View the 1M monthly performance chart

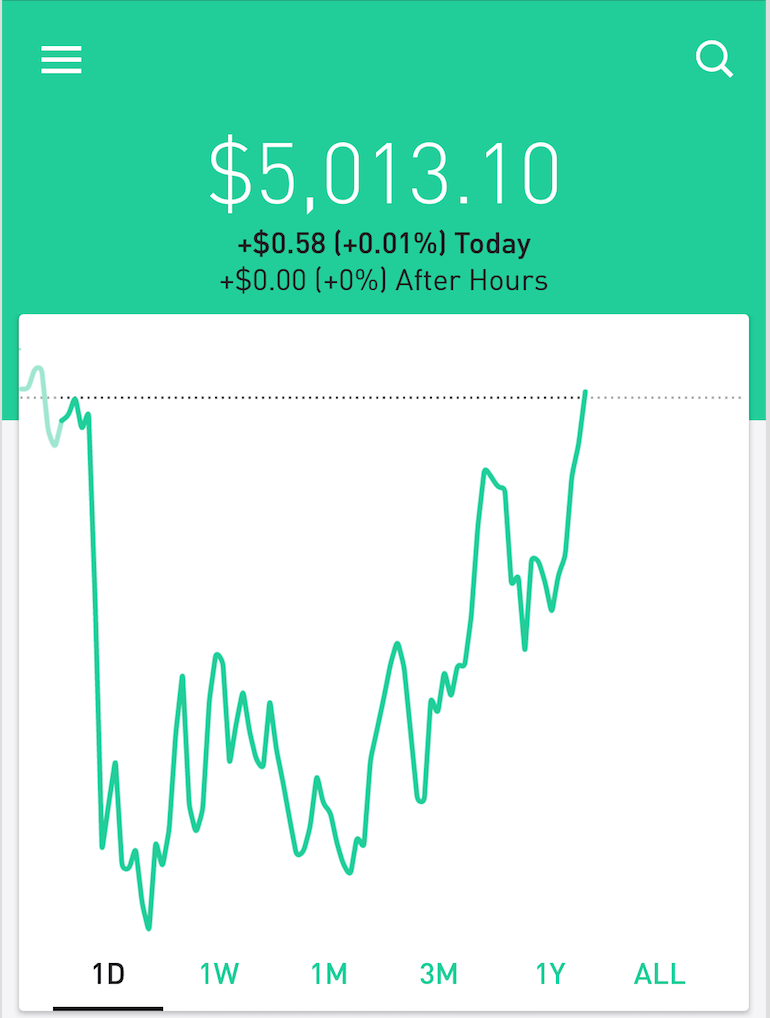click(x=329, y=973)
